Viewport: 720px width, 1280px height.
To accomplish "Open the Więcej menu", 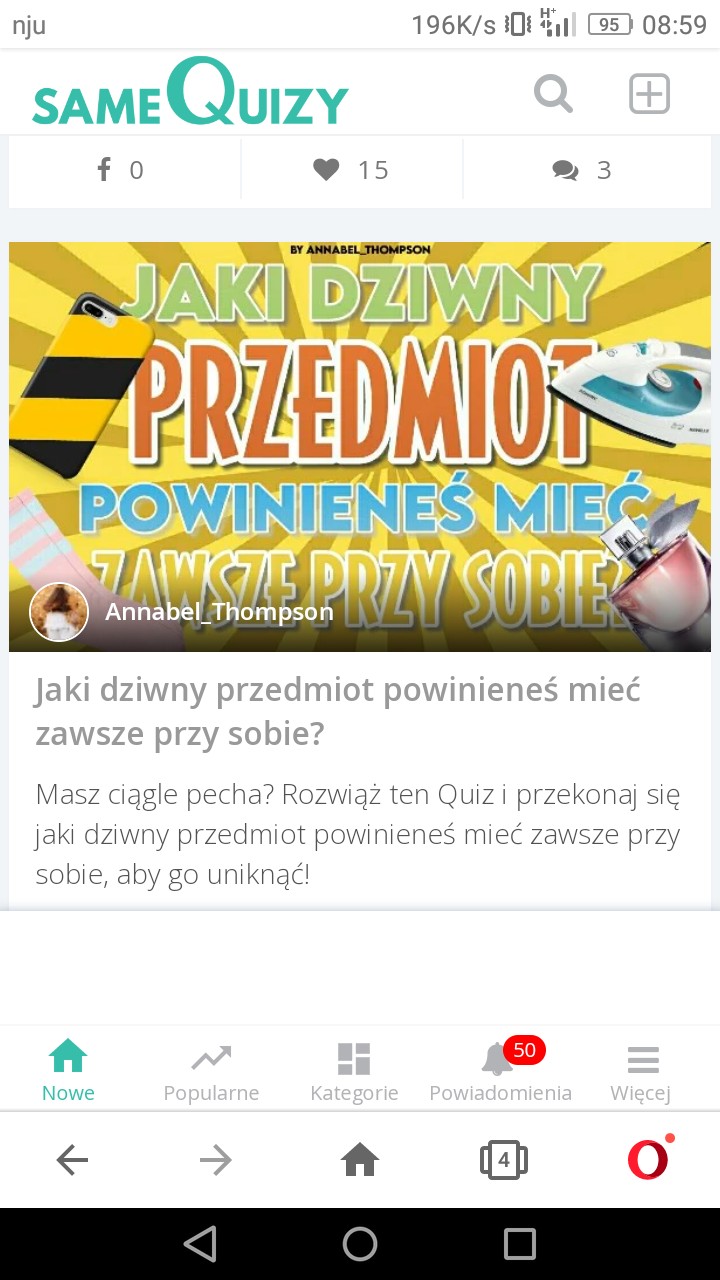I will click(641, 1070).
